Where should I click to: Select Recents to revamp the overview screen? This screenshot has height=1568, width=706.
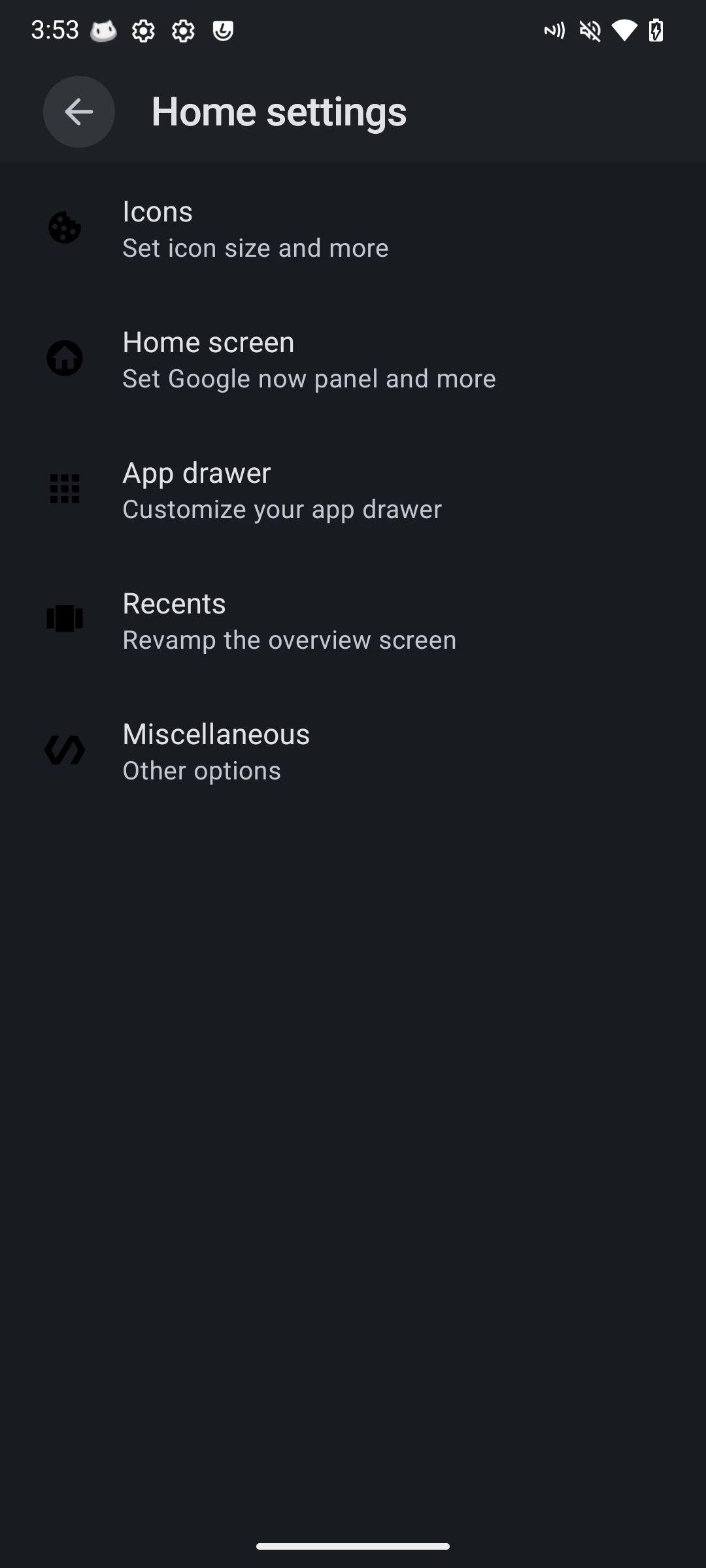tap(353, 620)
